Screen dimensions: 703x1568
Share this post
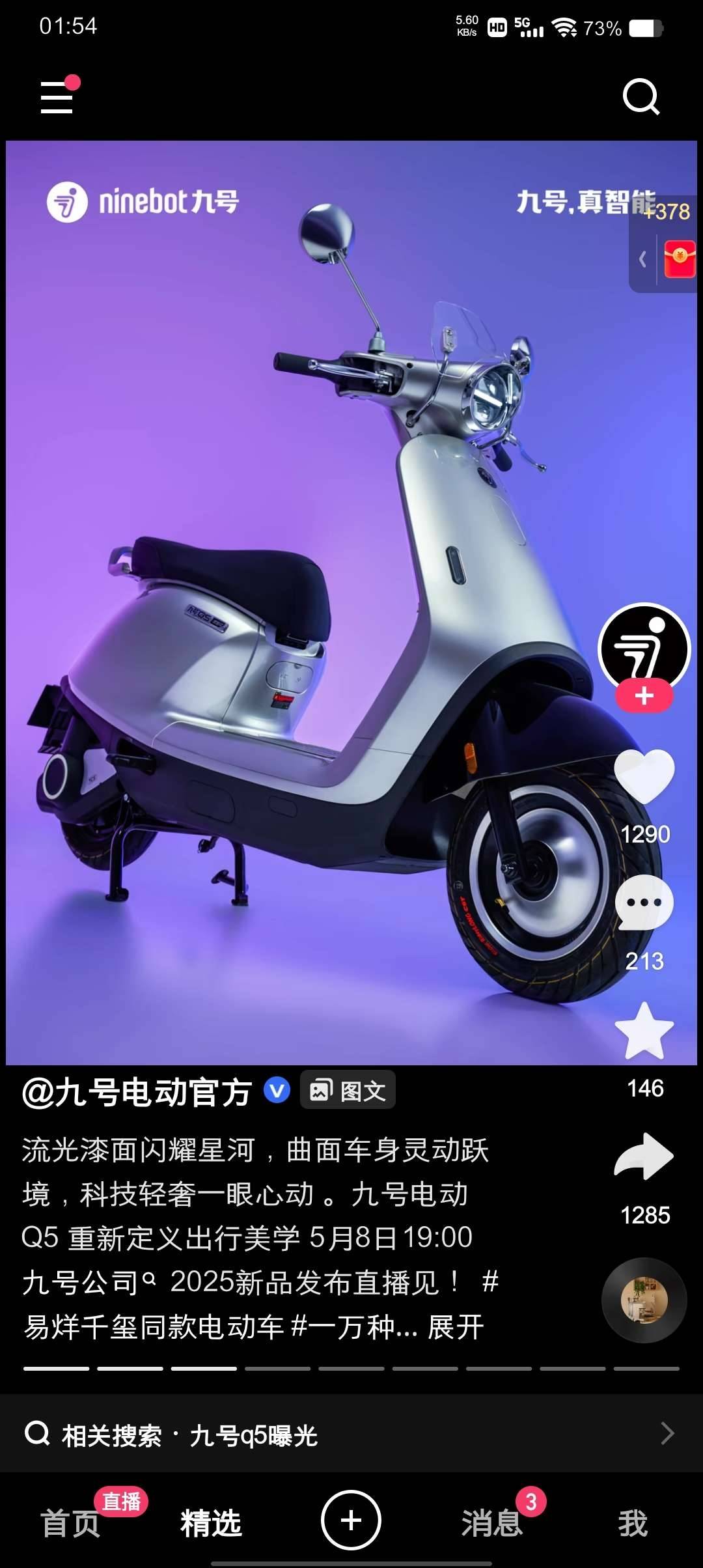(644, 1157)
